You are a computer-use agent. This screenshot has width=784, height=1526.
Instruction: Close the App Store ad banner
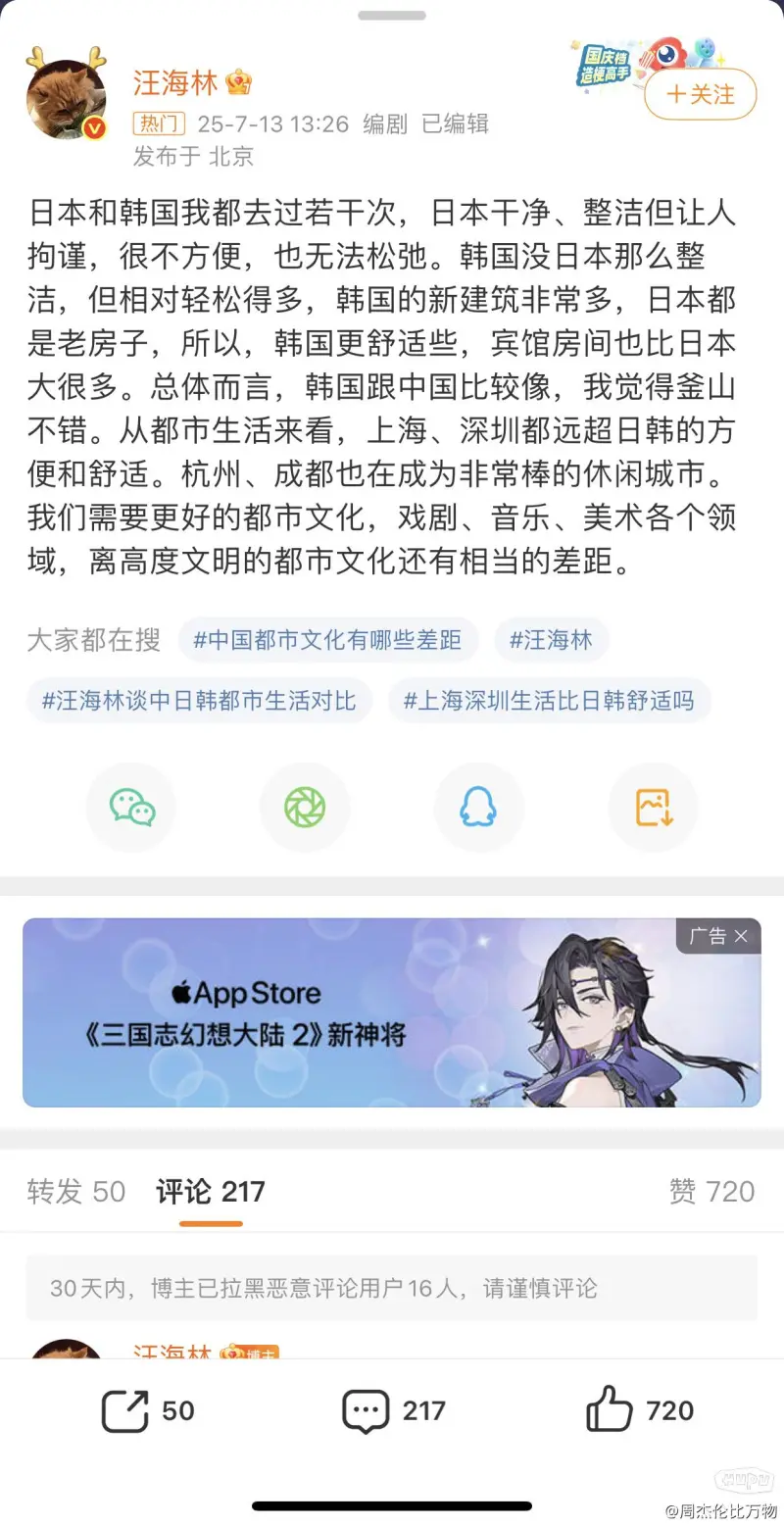741,937
